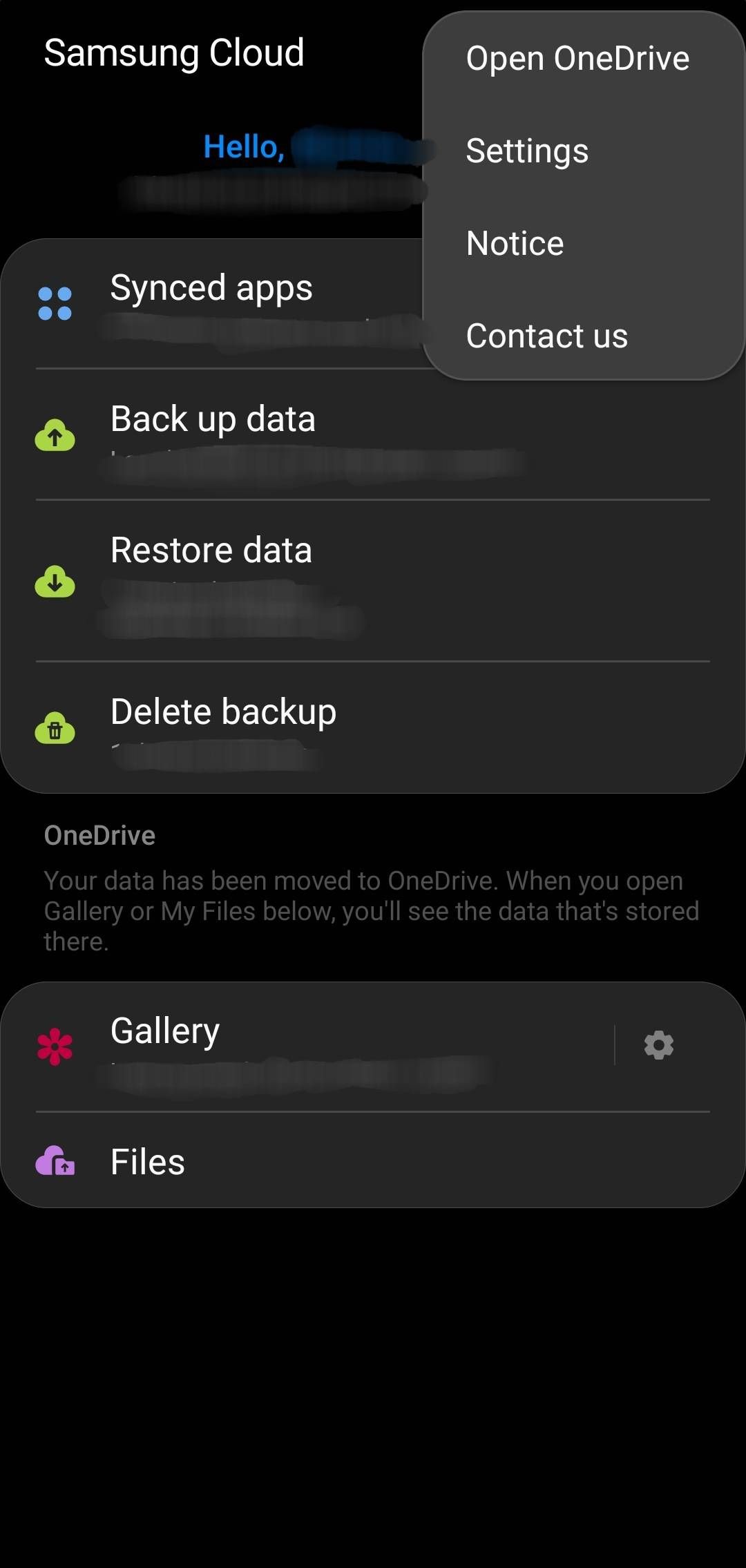Choose Notice in the dropdown menu
The image size is (746, 1568).
tap(515, 244)
